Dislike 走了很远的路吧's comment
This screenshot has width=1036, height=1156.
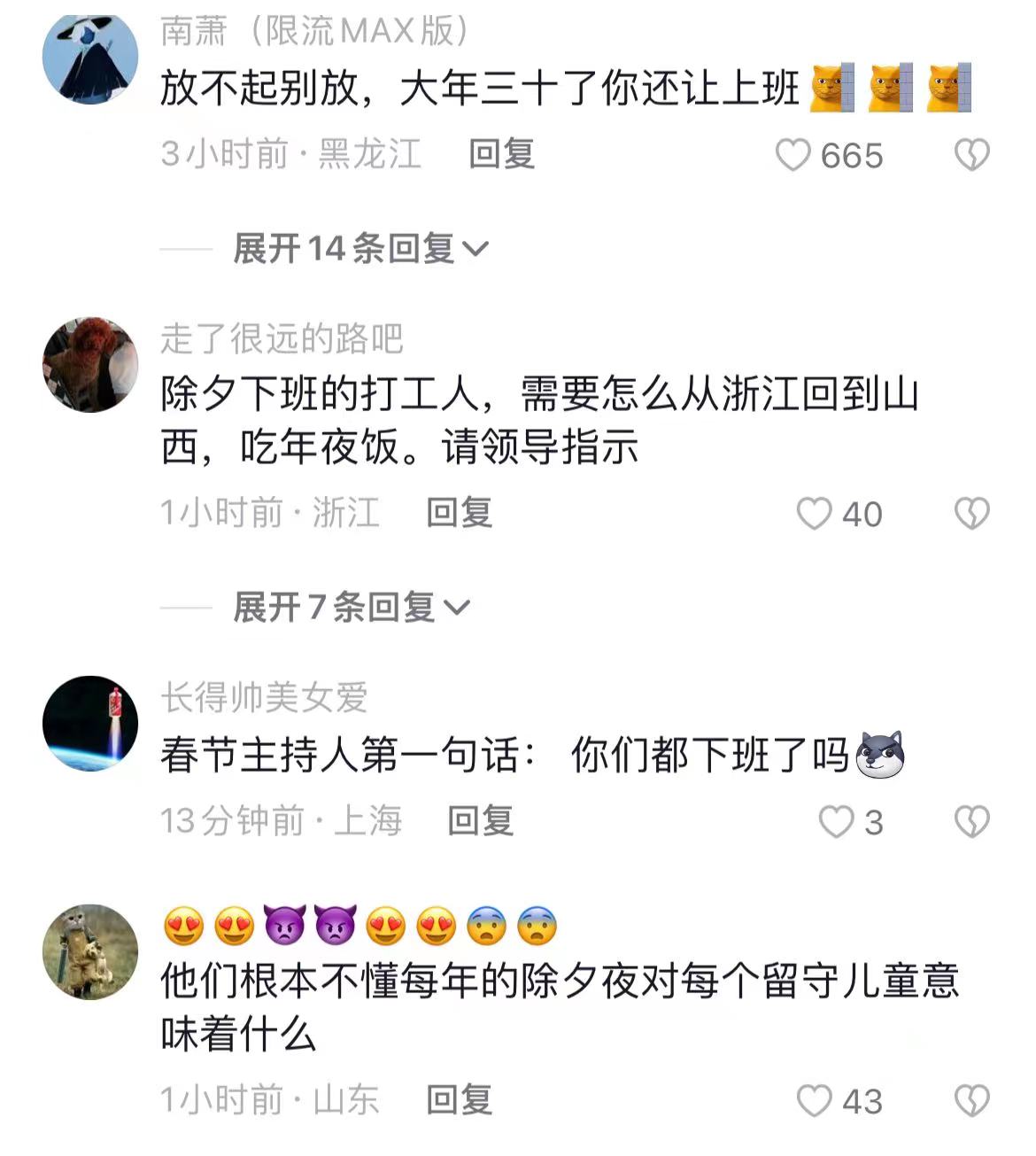click(x=971, y=514)
